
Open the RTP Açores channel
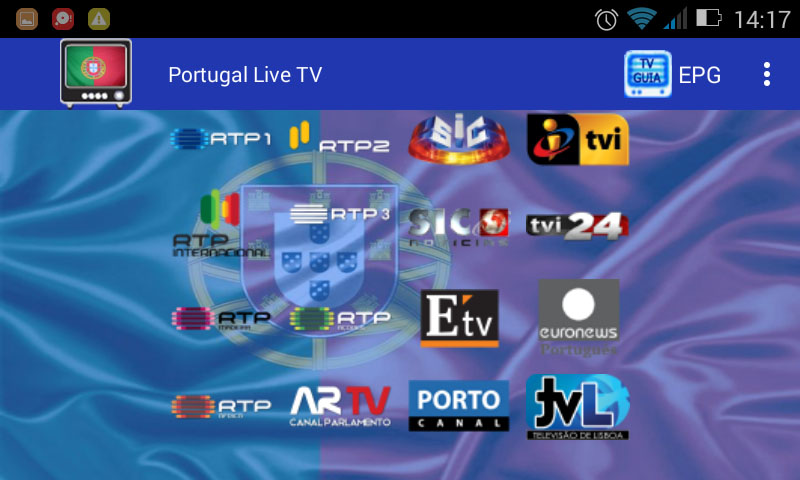click(x=339, y=319)
